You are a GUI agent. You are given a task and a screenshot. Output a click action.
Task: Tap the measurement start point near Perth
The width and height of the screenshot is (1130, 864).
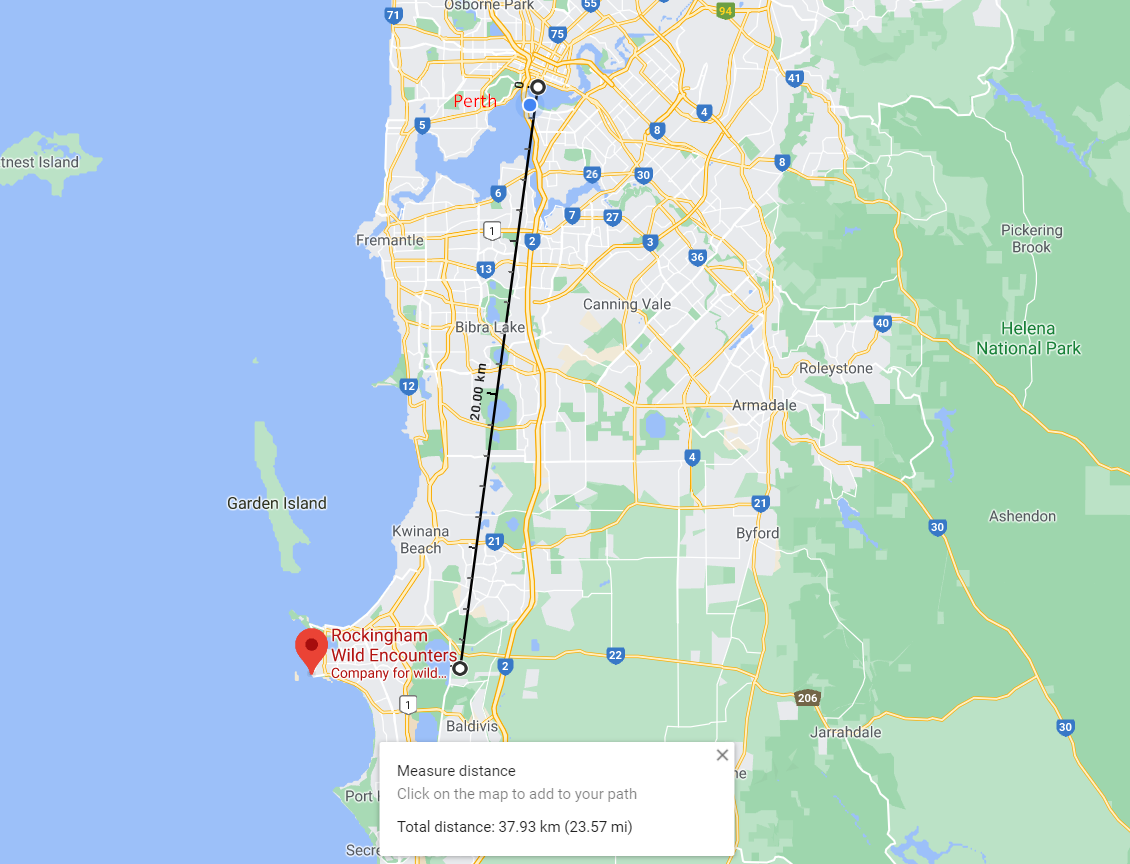pos(538,87)
